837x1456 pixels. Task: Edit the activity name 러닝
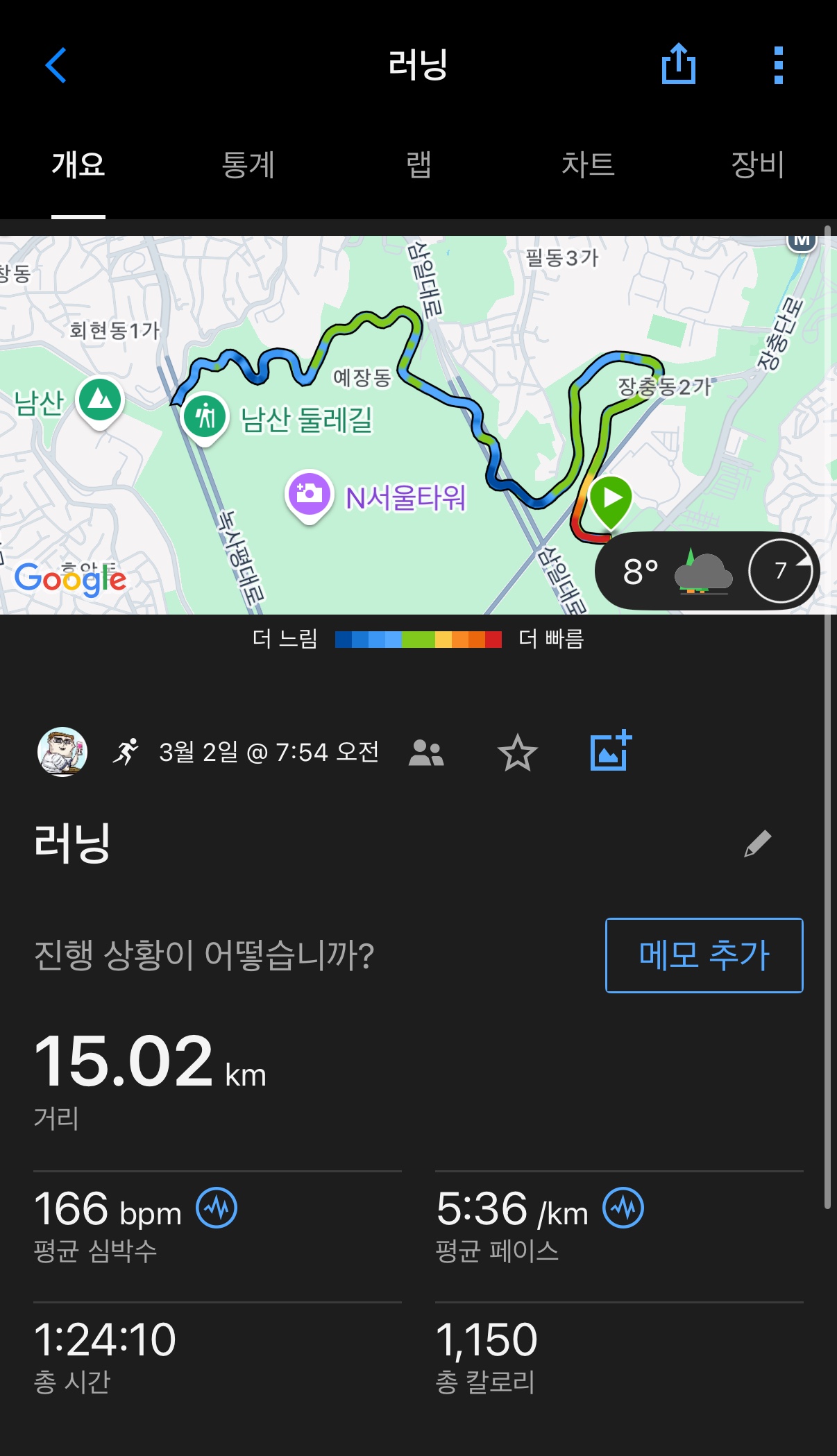coord(757,843)
